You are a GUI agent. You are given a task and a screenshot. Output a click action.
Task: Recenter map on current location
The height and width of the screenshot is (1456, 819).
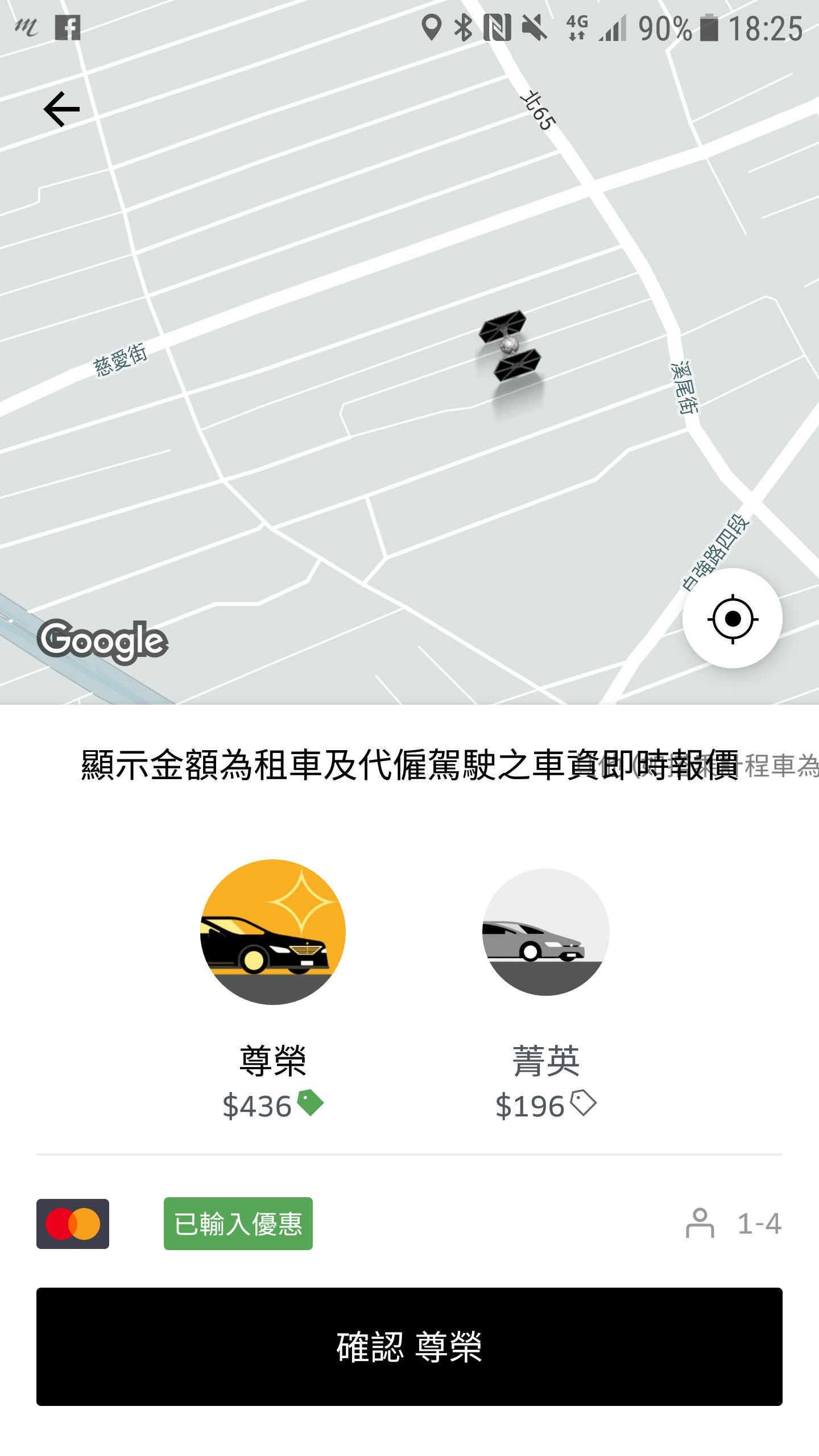pos(732,618)
